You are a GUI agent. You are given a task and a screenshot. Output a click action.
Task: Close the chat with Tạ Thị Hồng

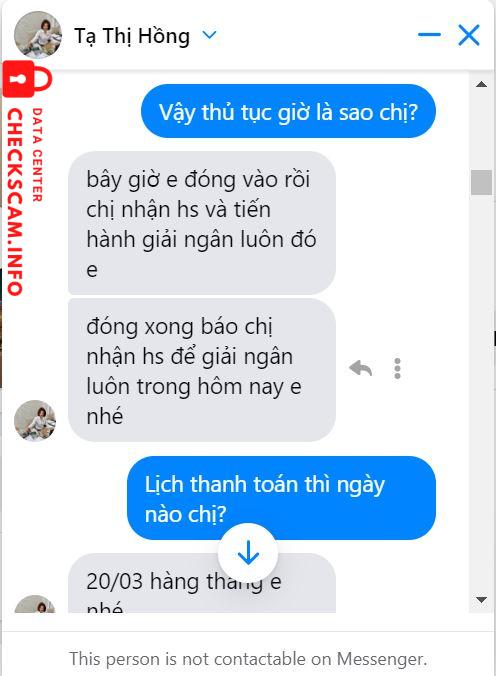click(469, 35)
